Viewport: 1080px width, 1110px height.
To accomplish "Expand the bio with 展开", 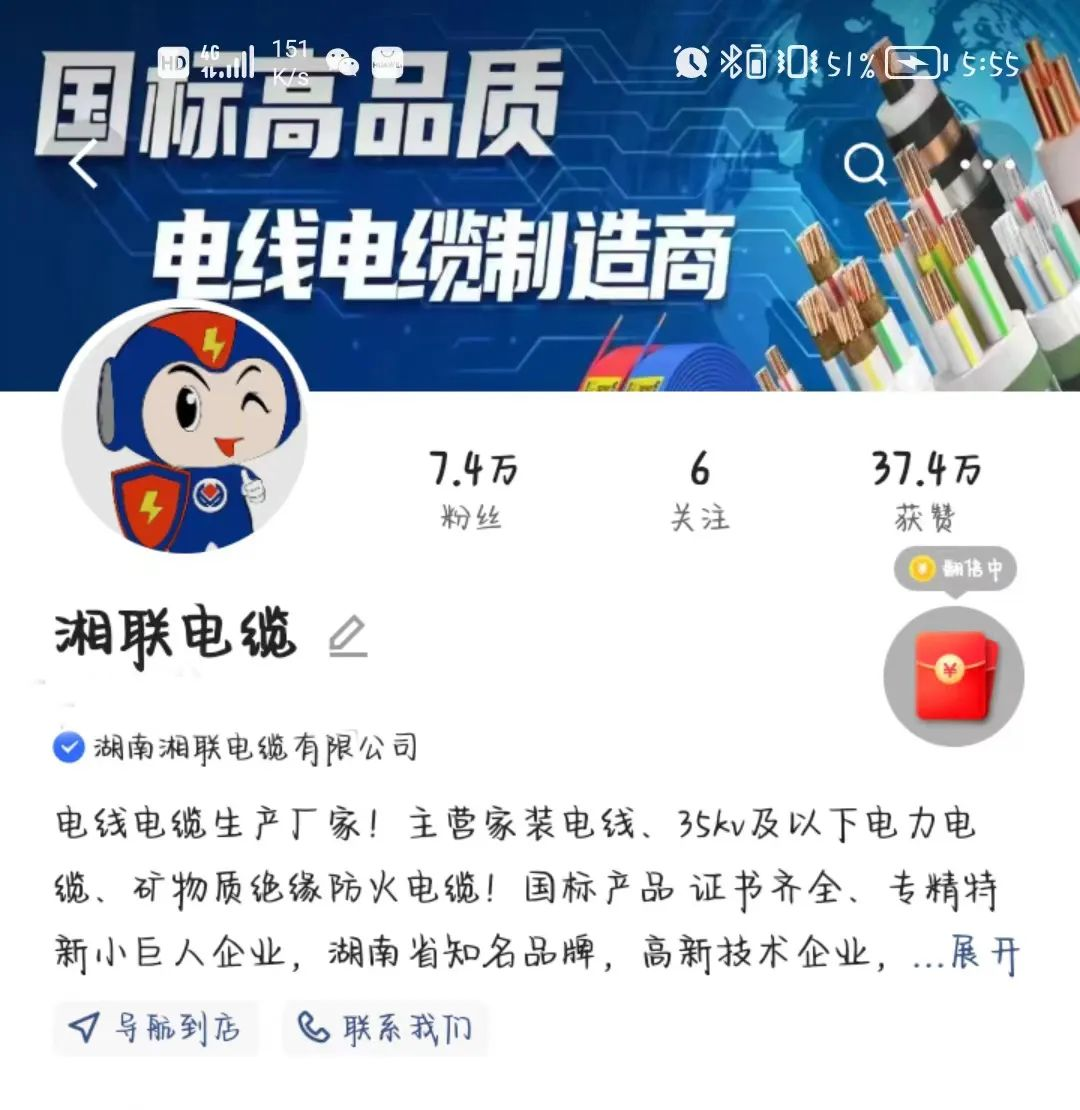I will pos(983,955).
